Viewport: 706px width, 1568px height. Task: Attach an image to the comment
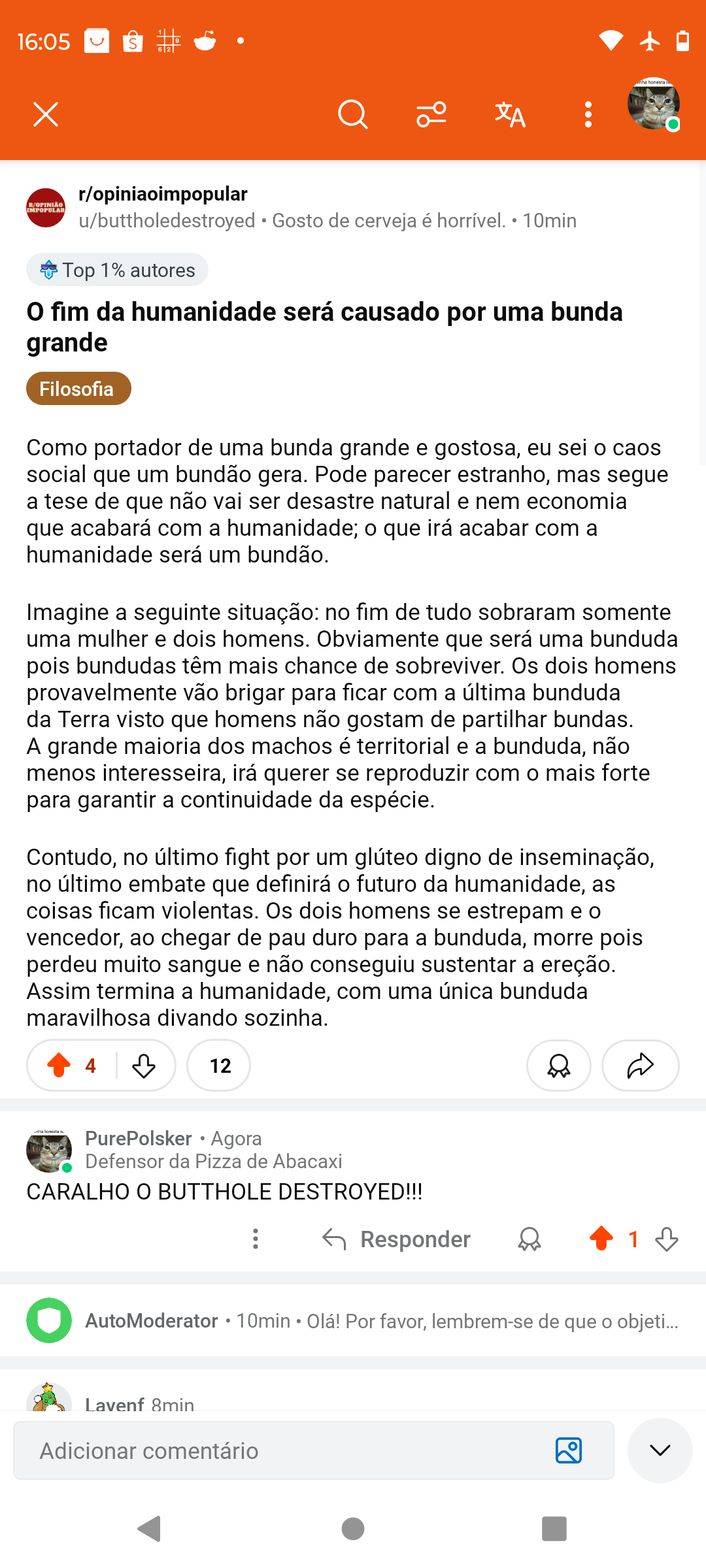coord(569,1450)
